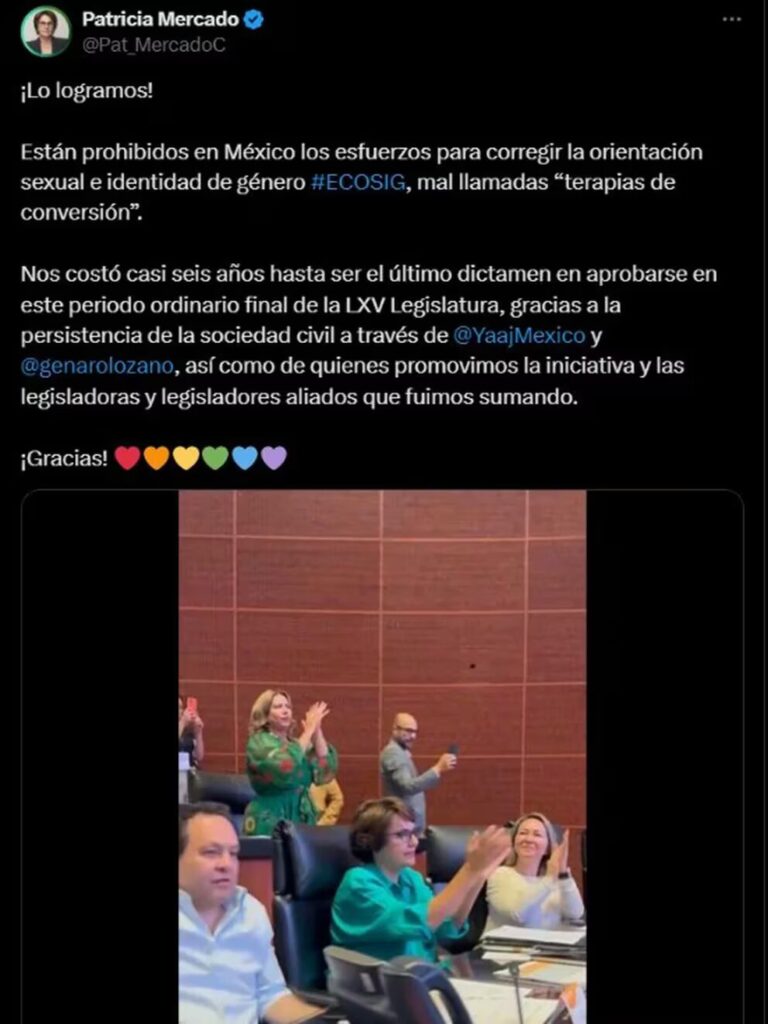Viewport: 768px width, 1024px height.
Task: Open Patricia Mercado's profile picture
Action: (x=46, y=31)
